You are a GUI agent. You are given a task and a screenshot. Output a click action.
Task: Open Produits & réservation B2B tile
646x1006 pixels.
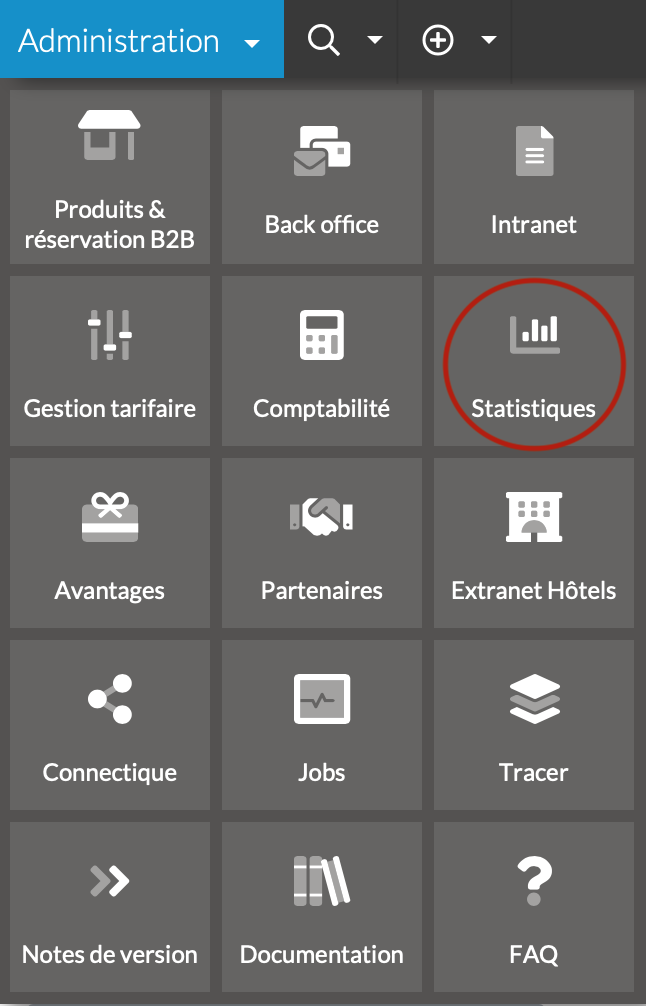coord(110,178)
